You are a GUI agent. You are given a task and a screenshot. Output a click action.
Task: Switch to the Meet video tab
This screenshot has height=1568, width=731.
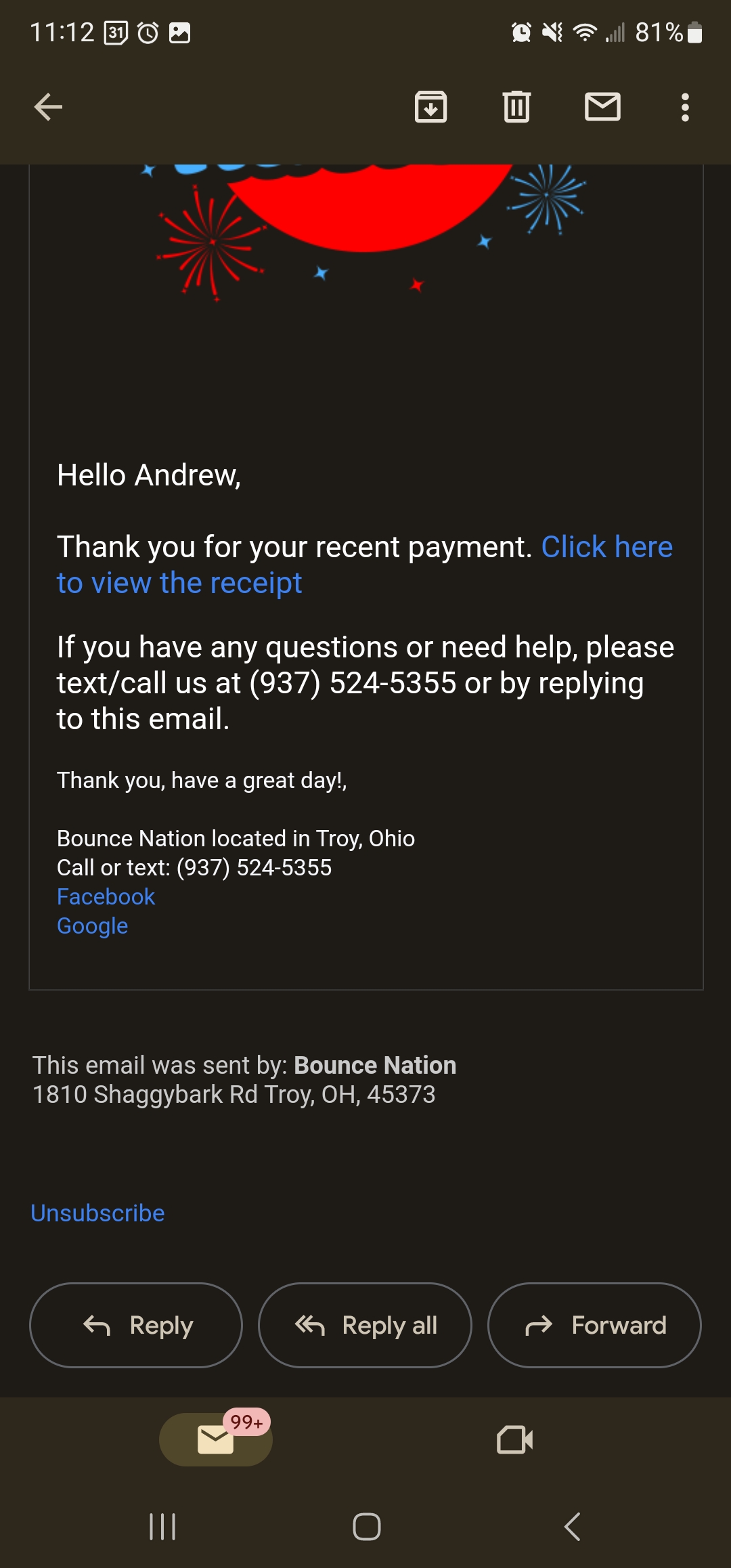pos(514,1439)
